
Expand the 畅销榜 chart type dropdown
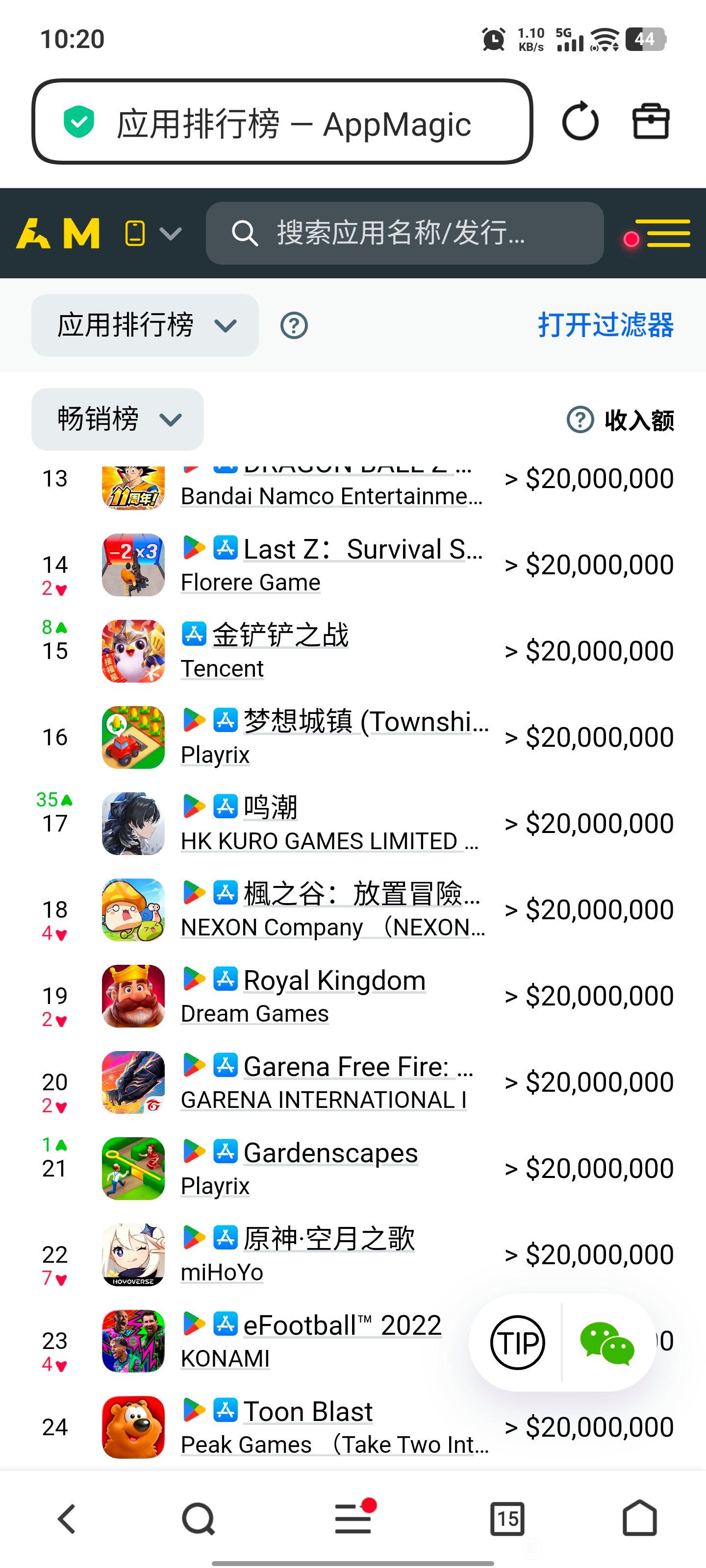click(118, 419)
